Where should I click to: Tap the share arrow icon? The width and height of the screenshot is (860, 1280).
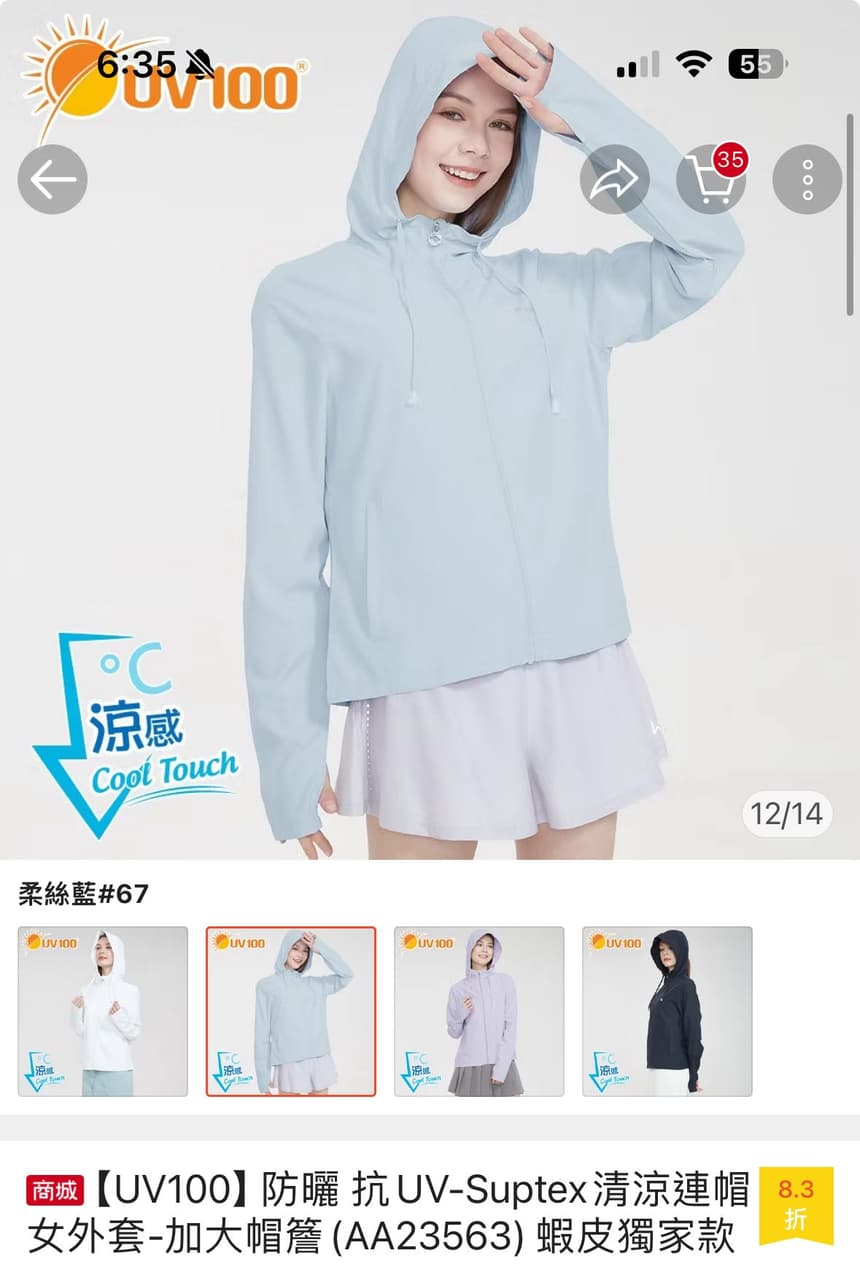tap(613, 178)
